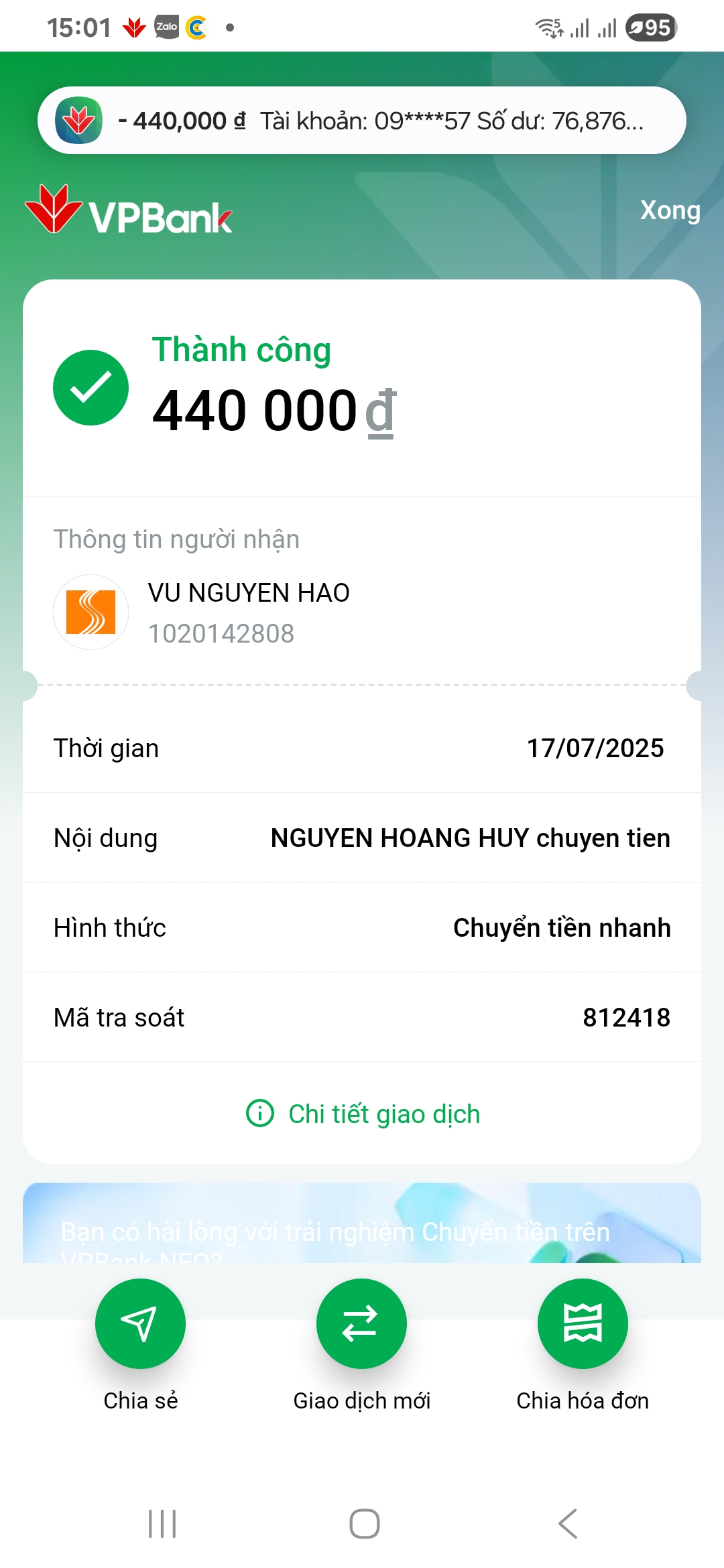Tap Xong to finish the transaction
This screenshot has height=1568, width=724.
point(670,210)
